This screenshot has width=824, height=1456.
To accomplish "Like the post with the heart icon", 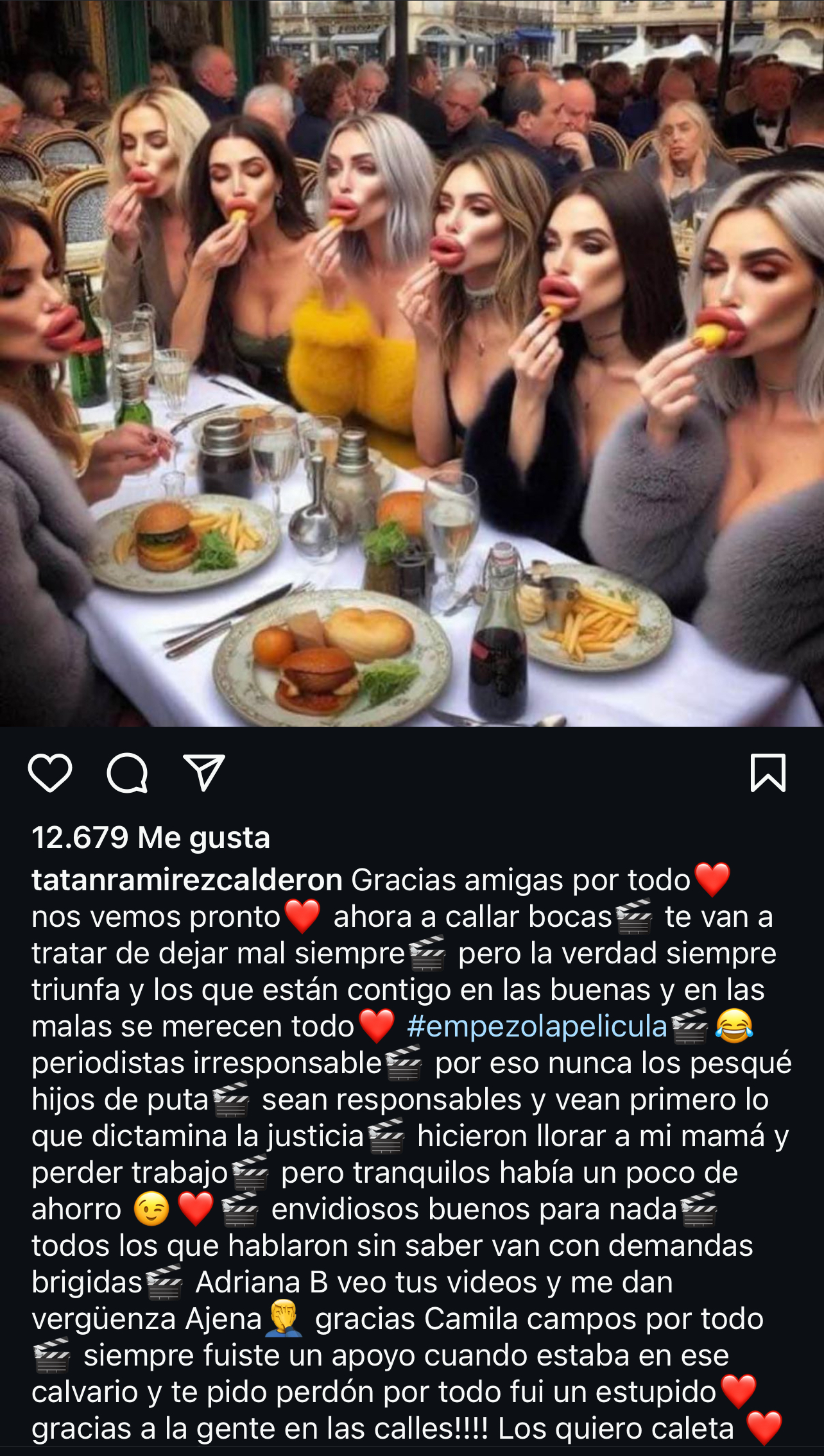I will (50, 773).
